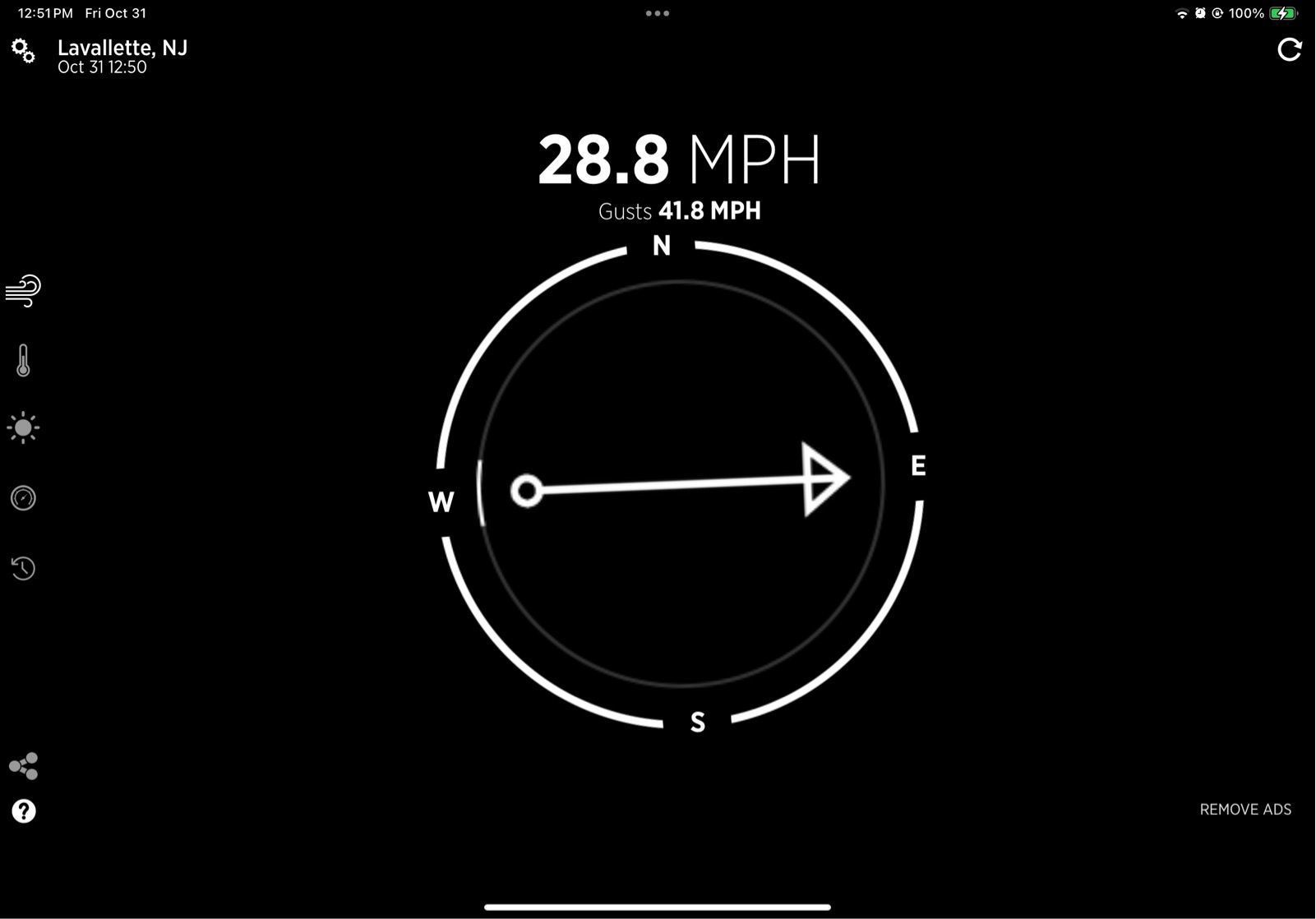Open the pressure gauge view
Viewport: 1316px width, 919px height.
click(23, 498)
